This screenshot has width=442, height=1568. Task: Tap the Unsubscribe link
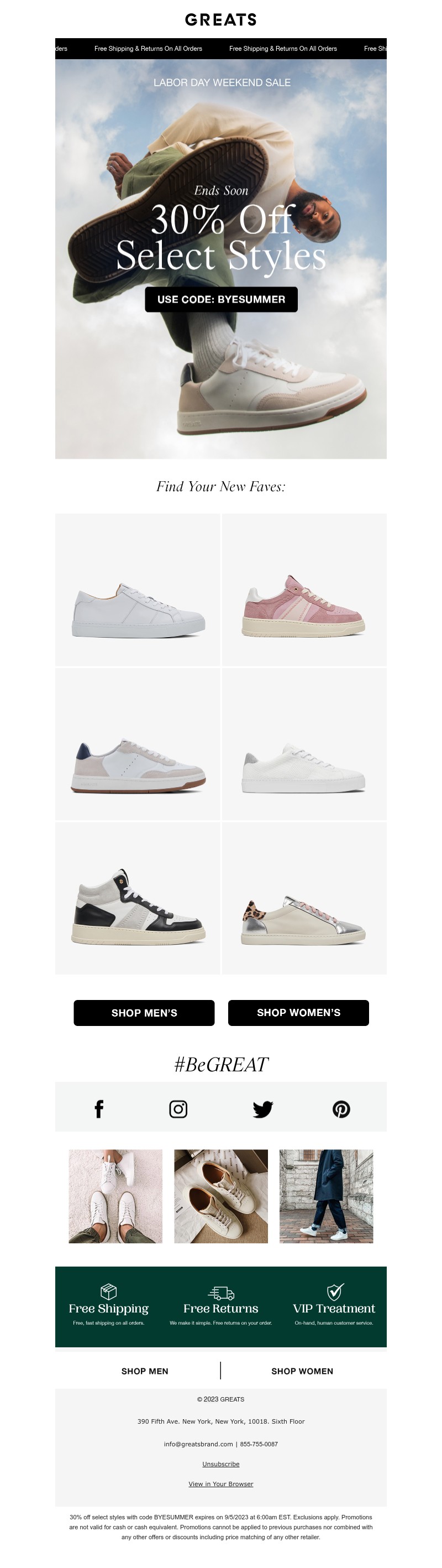coord(220,1464)
